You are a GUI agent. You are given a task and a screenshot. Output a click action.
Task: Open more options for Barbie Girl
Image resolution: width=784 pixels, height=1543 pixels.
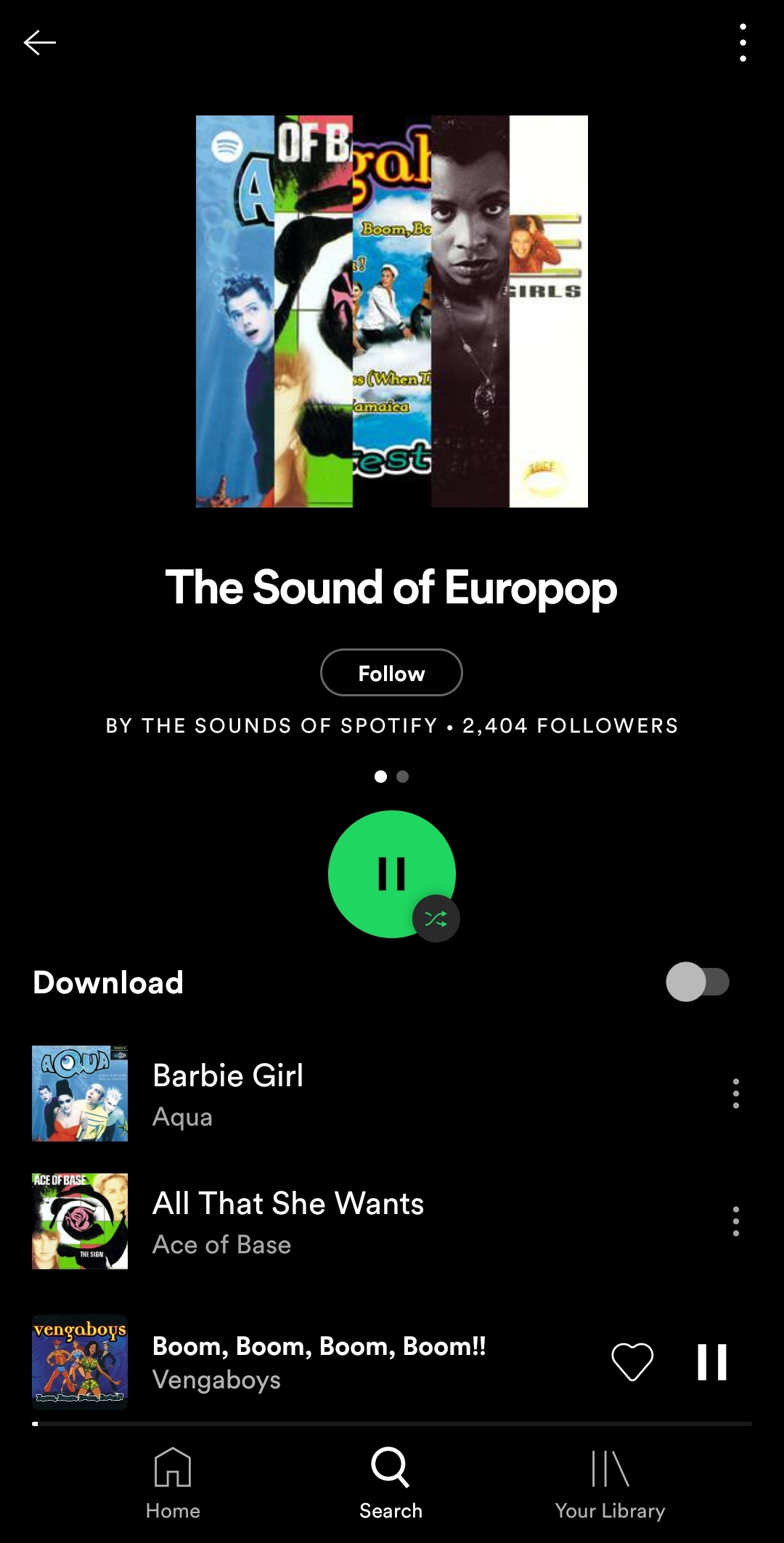tap(736, 1094)
